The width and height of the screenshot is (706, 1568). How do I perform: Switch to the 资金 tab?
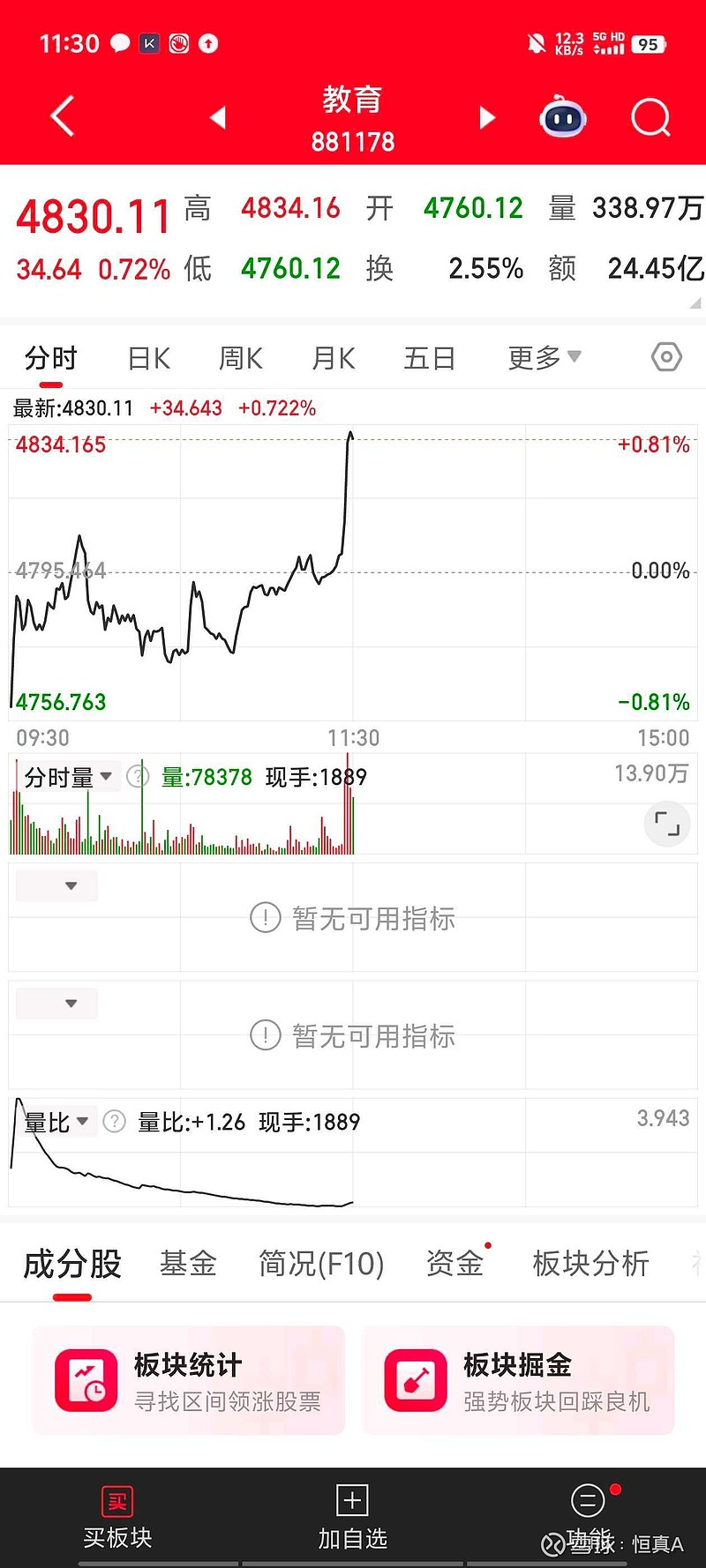[454, 1263]
